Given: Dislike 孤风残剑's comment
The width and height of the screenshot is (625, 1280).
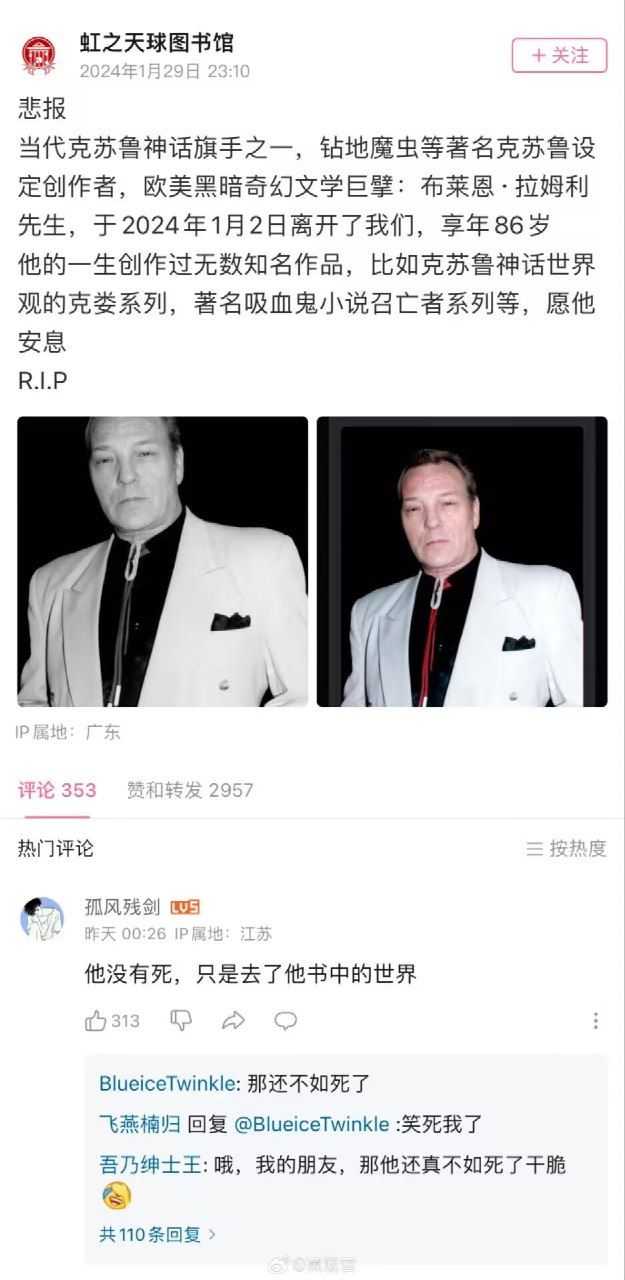Looking at the screenshot, I should pos(181,1021).
